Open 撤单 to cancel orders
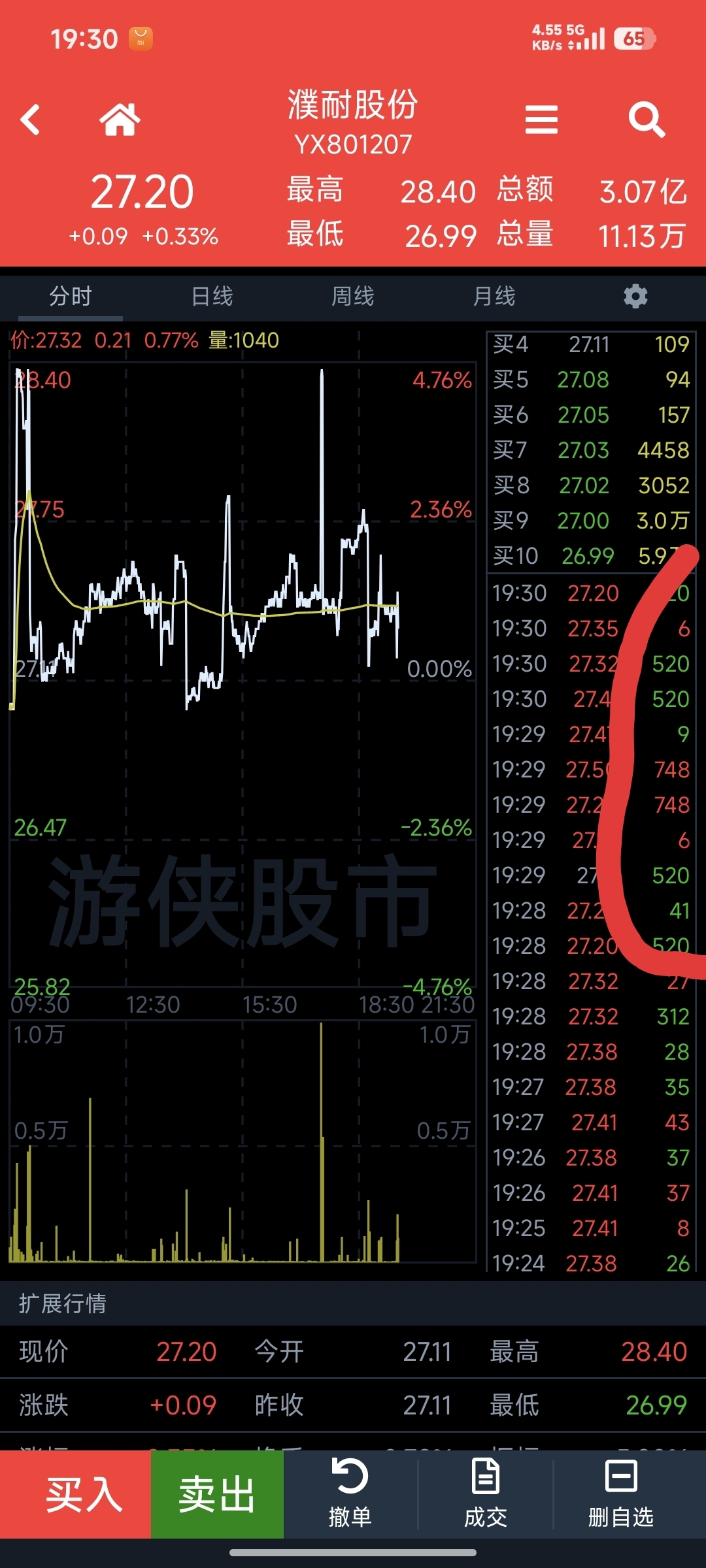 [x=350, y=1494]
